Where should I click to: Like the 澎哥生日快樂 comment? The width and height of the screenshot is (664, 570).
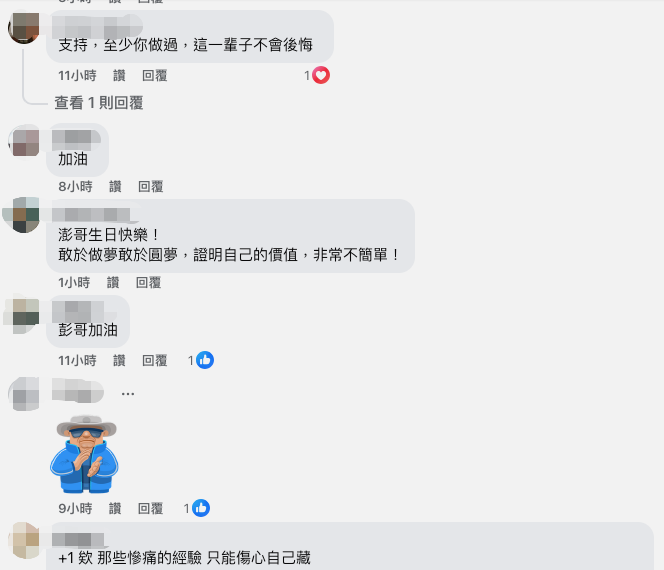pos(115,282)
